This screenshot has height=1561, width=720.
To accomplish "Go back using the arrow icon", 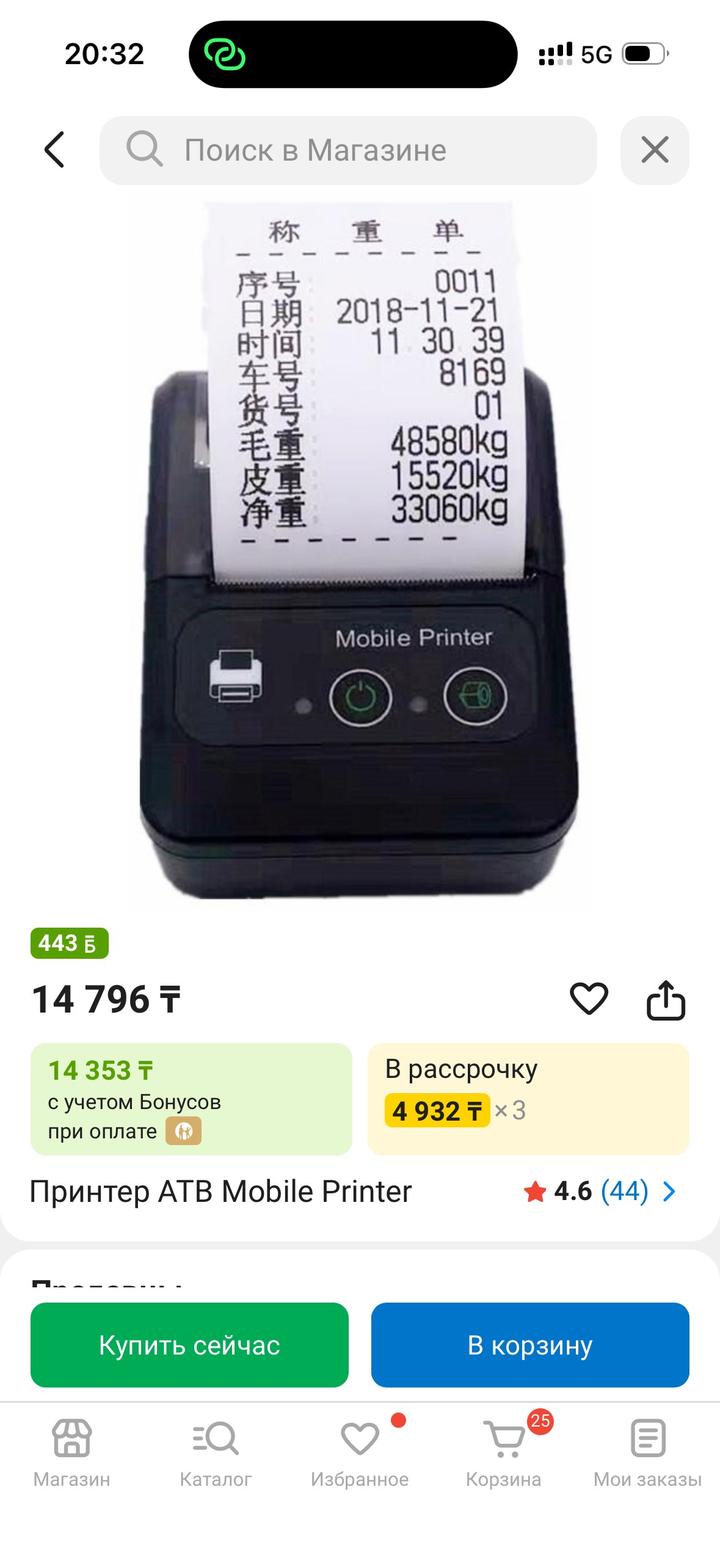I will pyautogui.click(x=55, y=150).
